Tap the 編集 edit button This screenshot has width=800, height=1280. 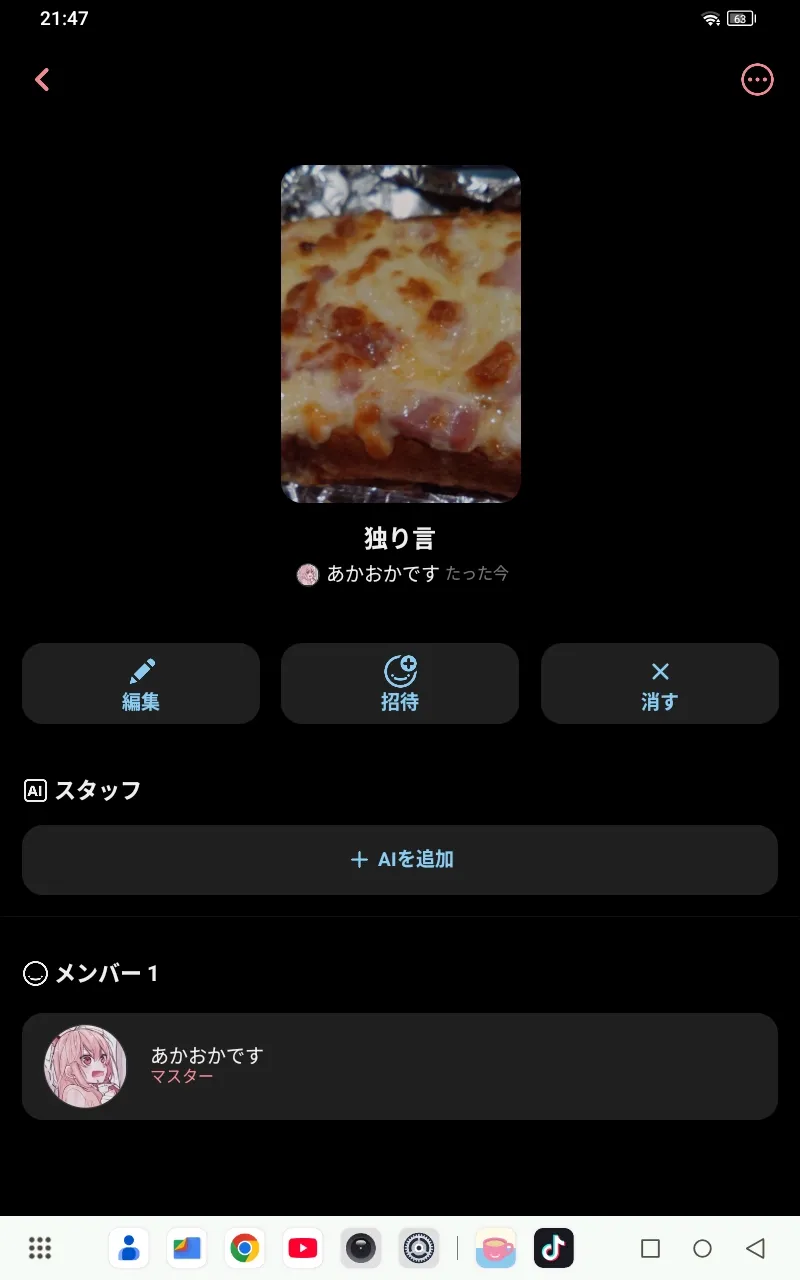pyautogui.click(x=141, y=684)
